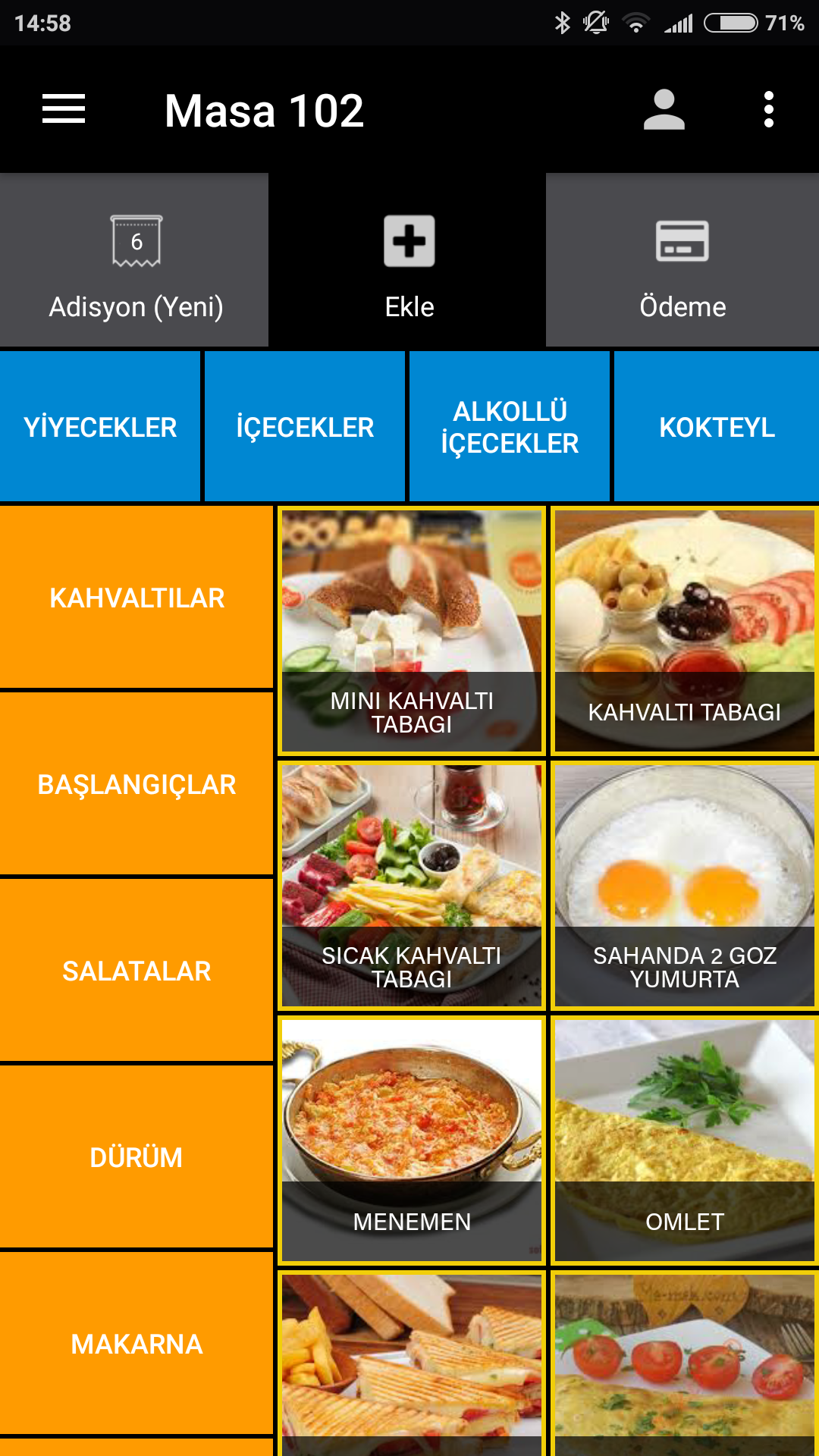Add KAHVALTI TABAGI item
The height and width of the screenshot is (1456, 819).
(685, 631)
